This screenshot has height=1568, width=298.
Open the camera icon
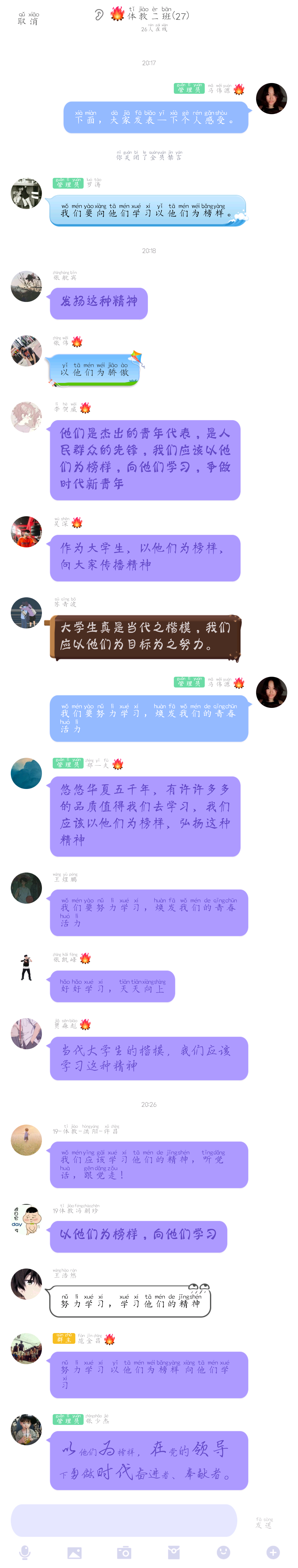point(124,1551)
